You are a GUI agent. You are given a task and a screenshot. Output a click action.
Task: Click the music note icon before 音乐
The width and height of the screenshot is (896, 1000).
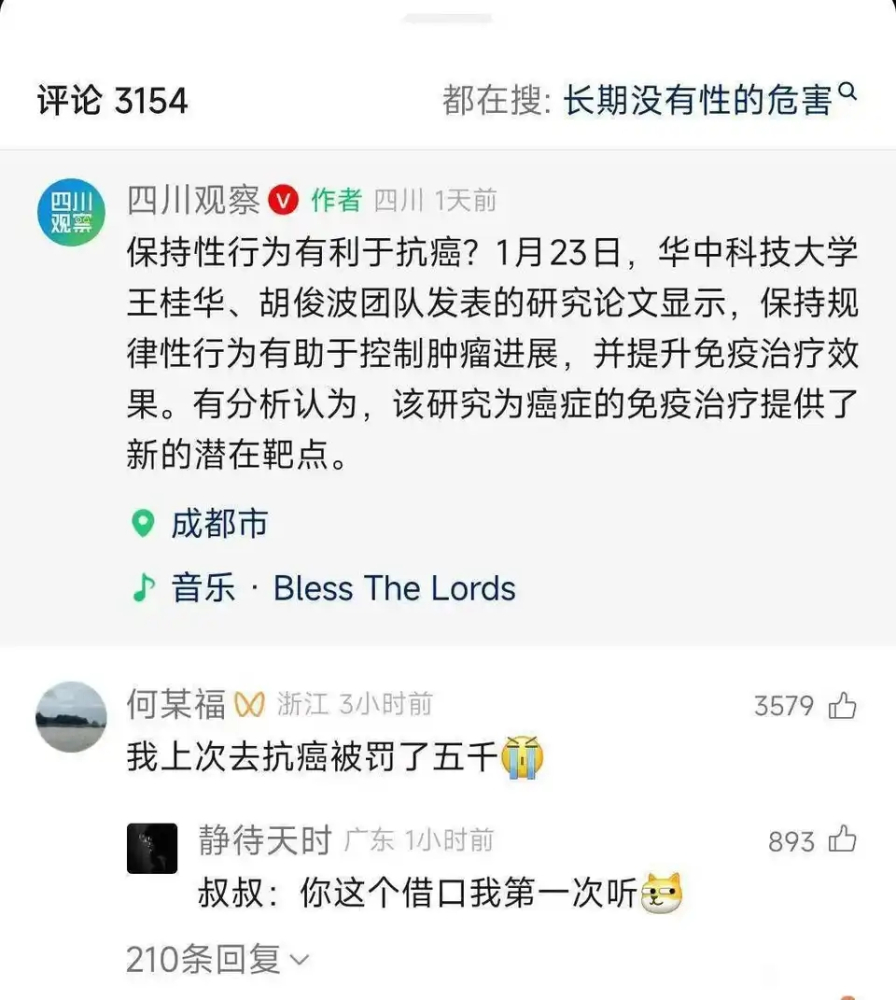pos(142,588)
